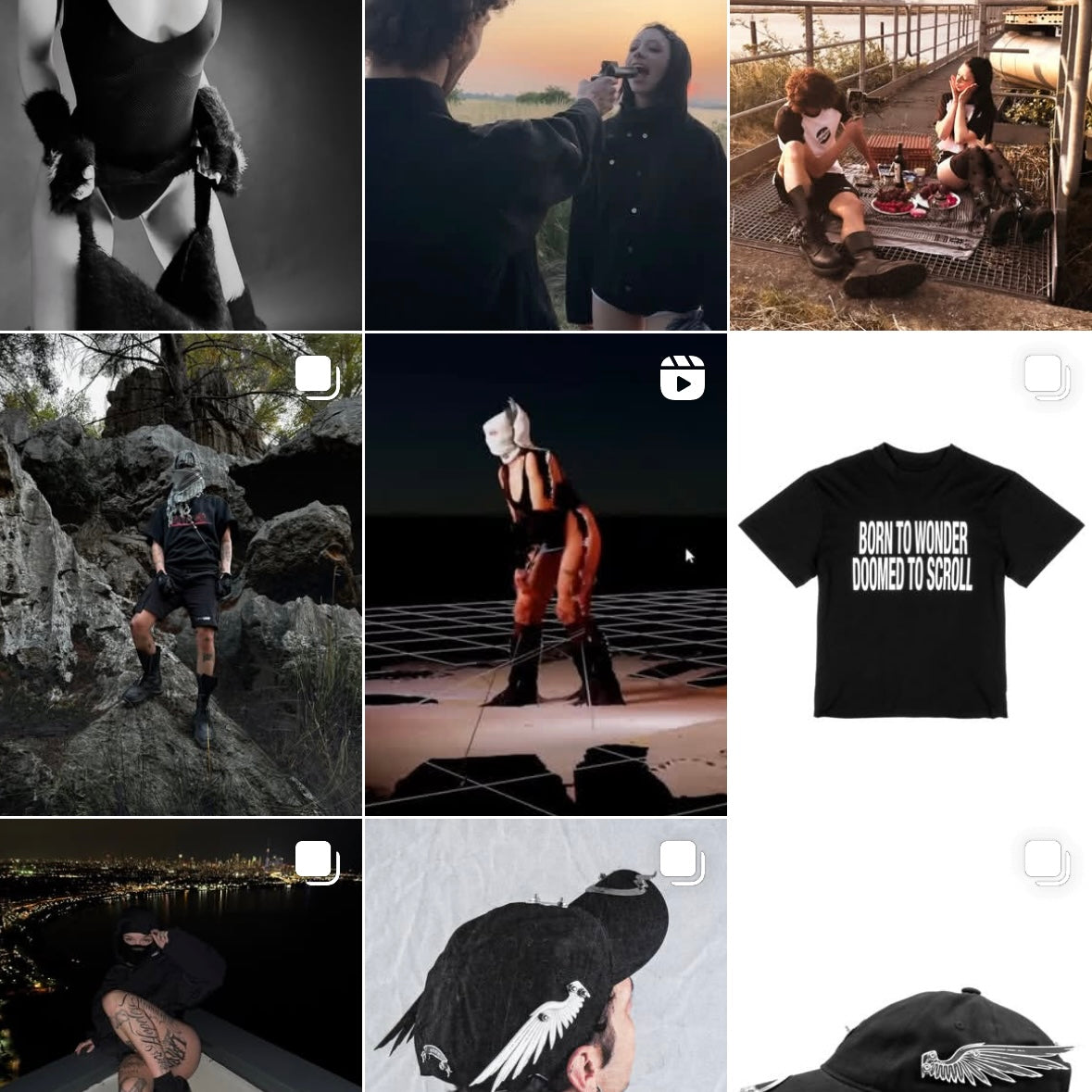Open the picnic on metal walkway post
The image size is (1092, 1092).
coord(910,164)
